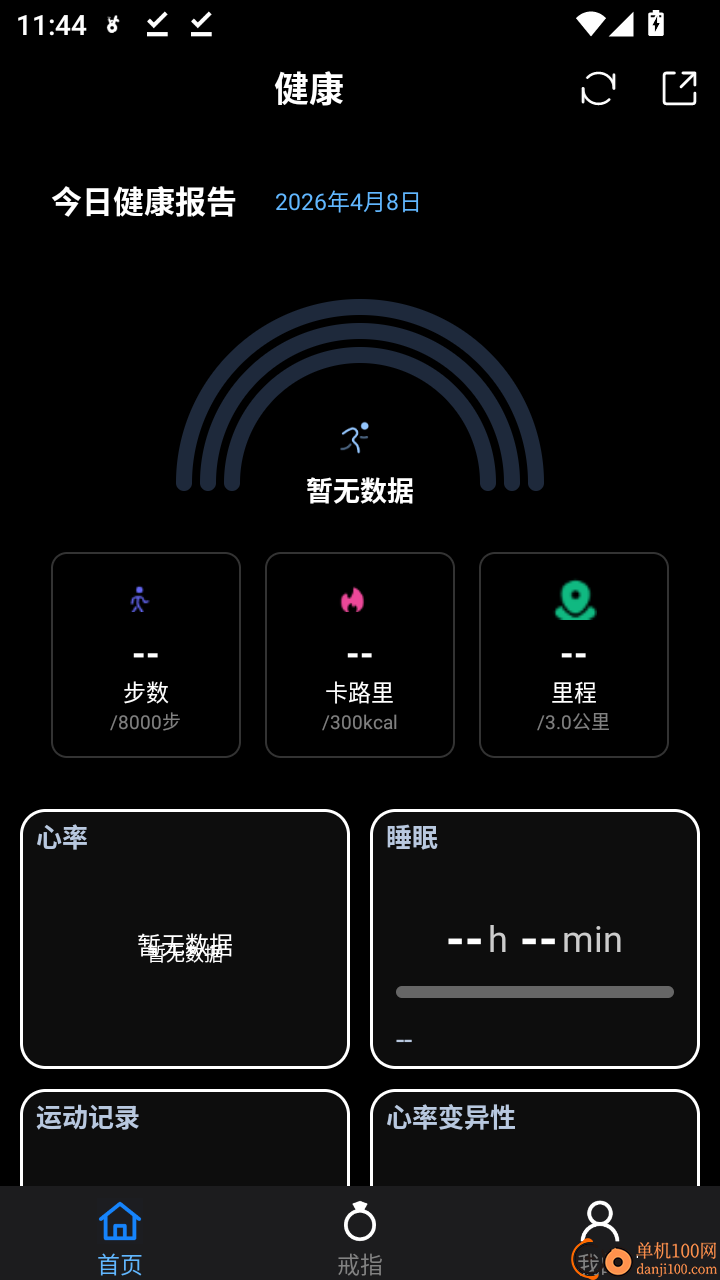This screenshot has height=1280, width=720.
Task: Click the ring icon in bottom navigation
Action: pyautogui.click(x=359, y=1222)
